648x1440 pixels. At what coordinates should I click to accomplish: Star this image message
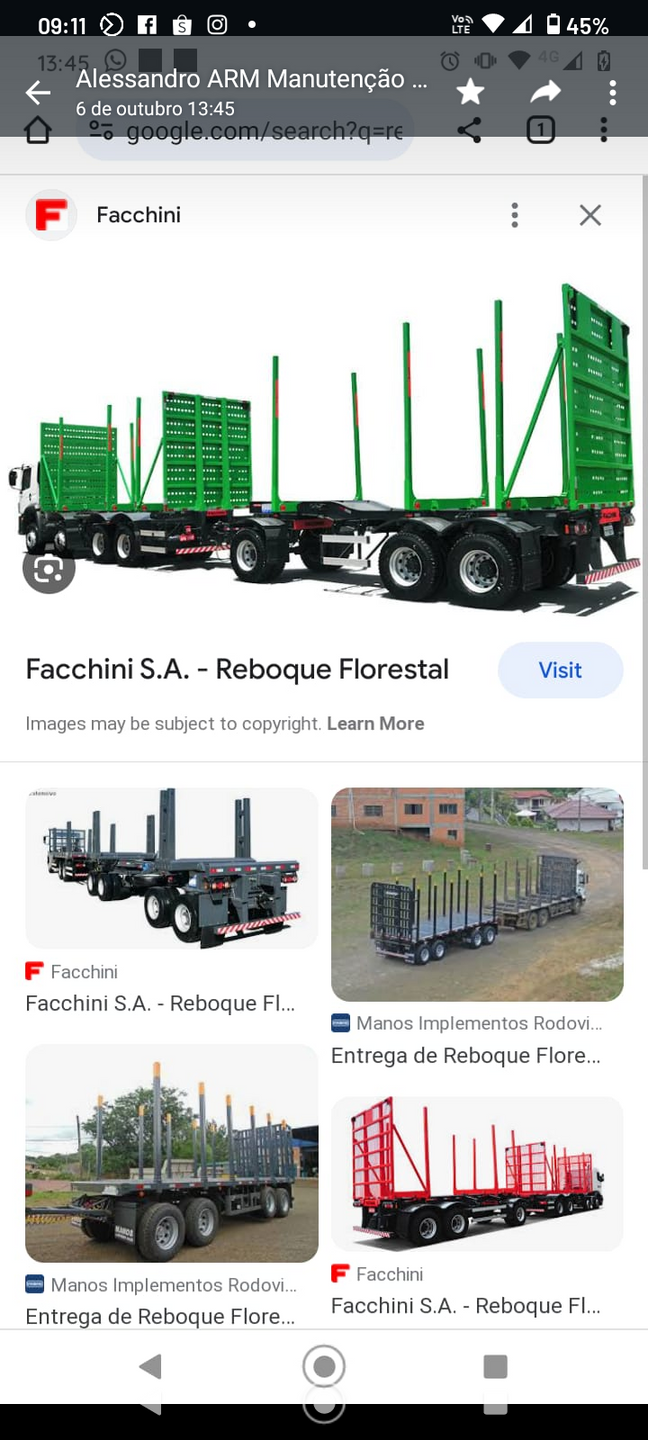coord(470,93)
